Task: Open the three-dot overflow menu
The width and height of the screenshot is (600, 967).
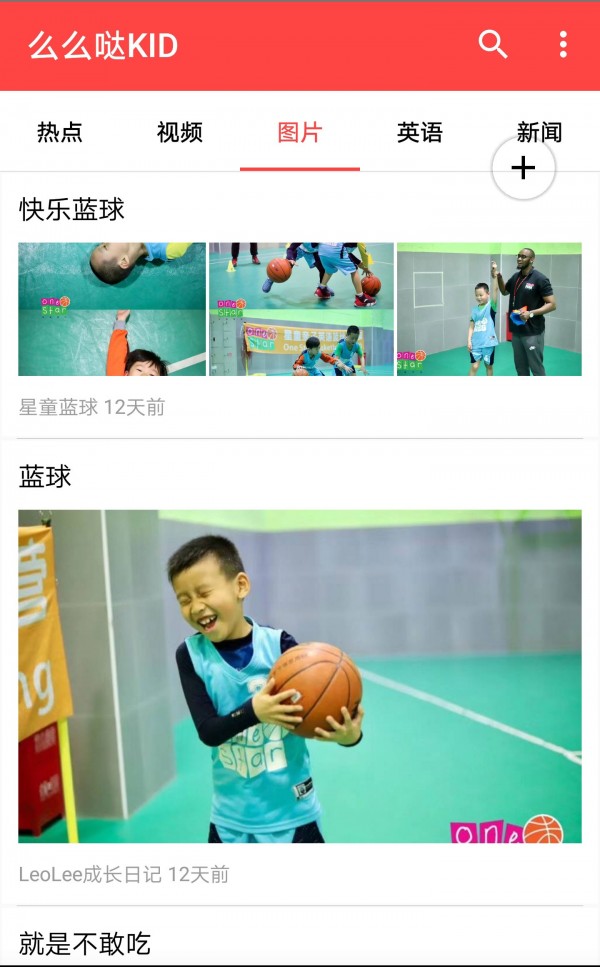Action: (563, 44)
